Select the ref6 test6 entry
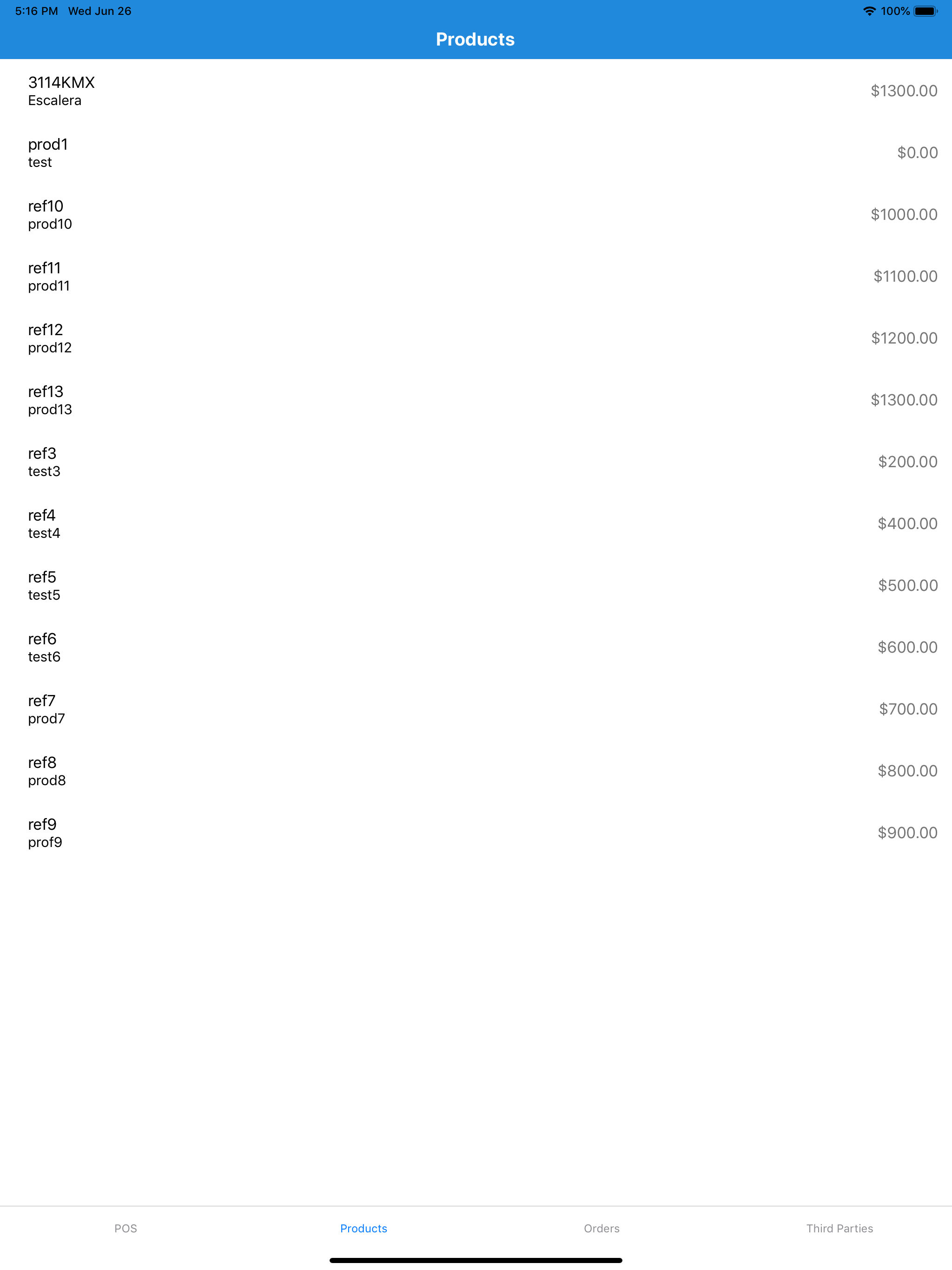Screen dimensions: 952x1270 click(x=476, y=648)
